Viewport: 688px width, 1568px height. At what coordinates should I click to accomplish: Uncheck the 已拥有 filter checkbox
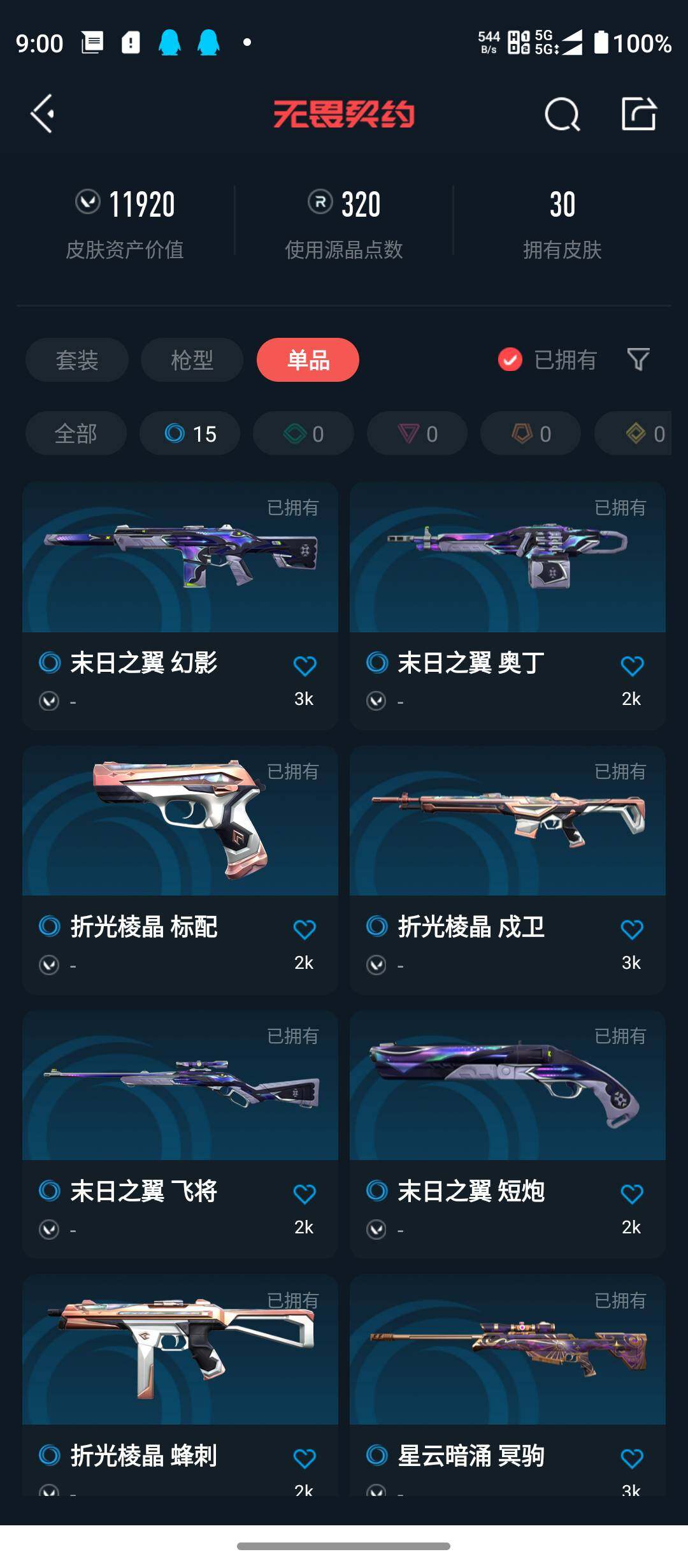(510, 360)
